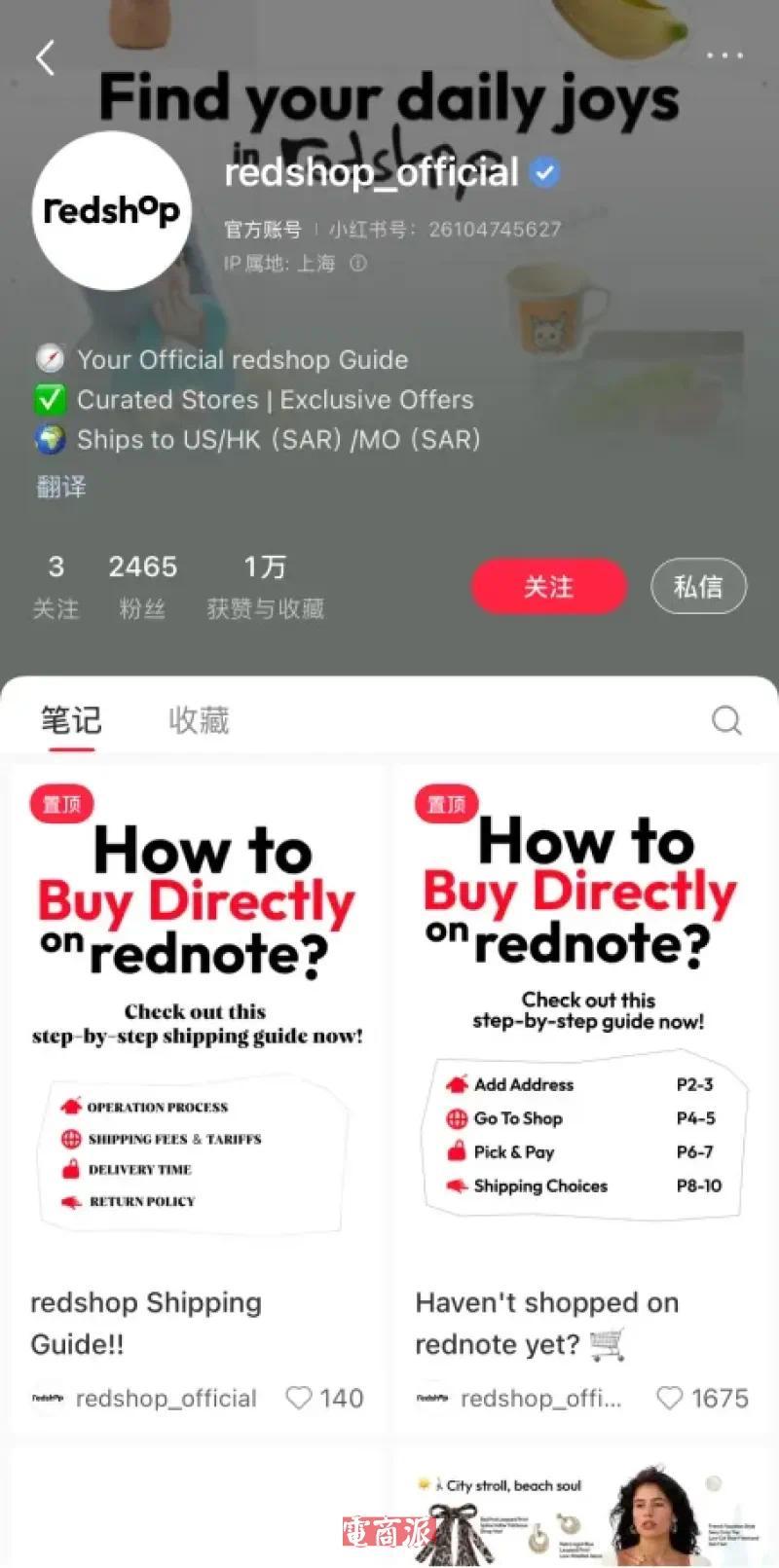Switch to the 收藏 tab
779x1568 pixels.
coord(199,720)
